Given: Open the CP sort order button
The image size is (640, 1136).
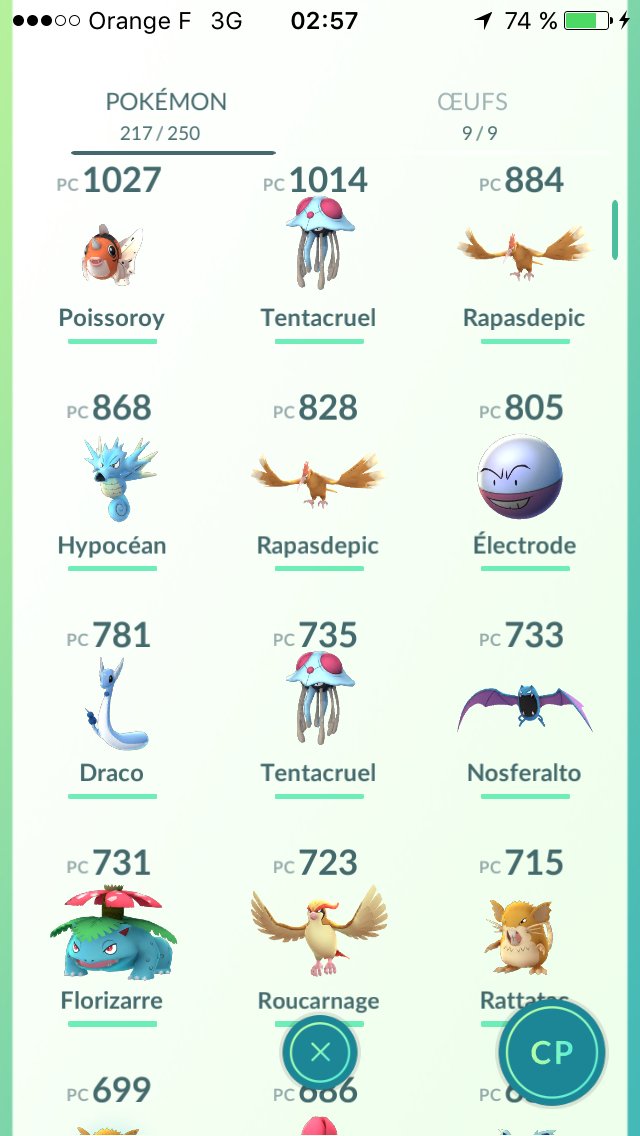Looking at the screenshot, I should (x=552, y=1052).
